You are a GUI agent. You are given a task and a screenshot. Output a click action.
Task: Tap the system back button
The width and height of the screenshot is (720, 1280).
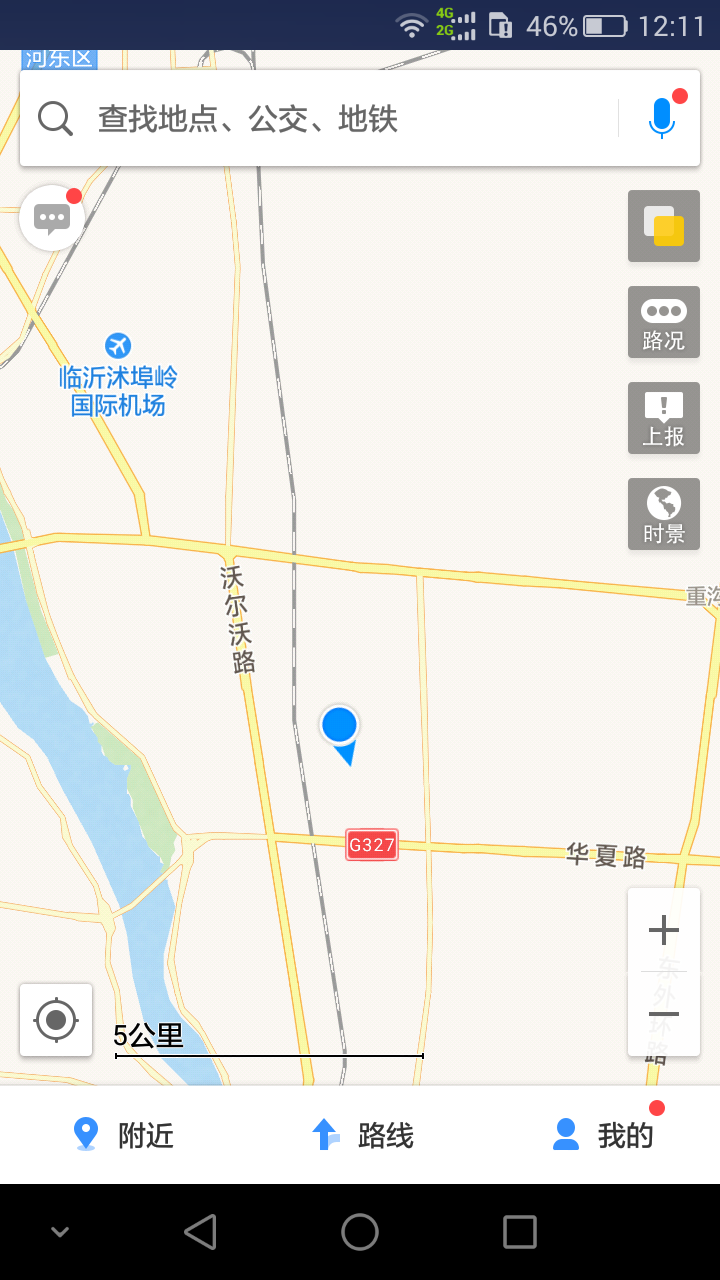(x=200, y=1232)
